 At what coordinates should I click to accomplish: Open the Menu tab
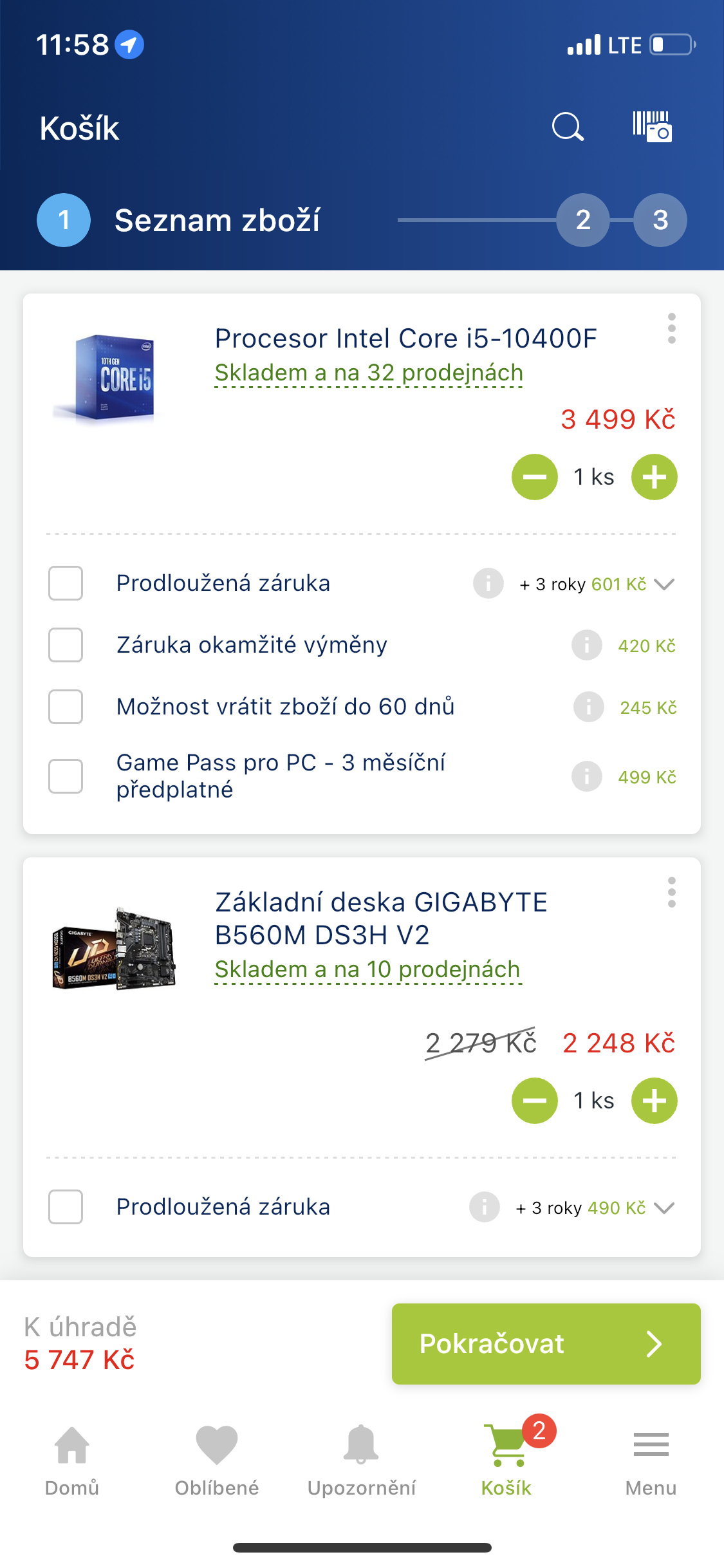[x=651, y=1460]
